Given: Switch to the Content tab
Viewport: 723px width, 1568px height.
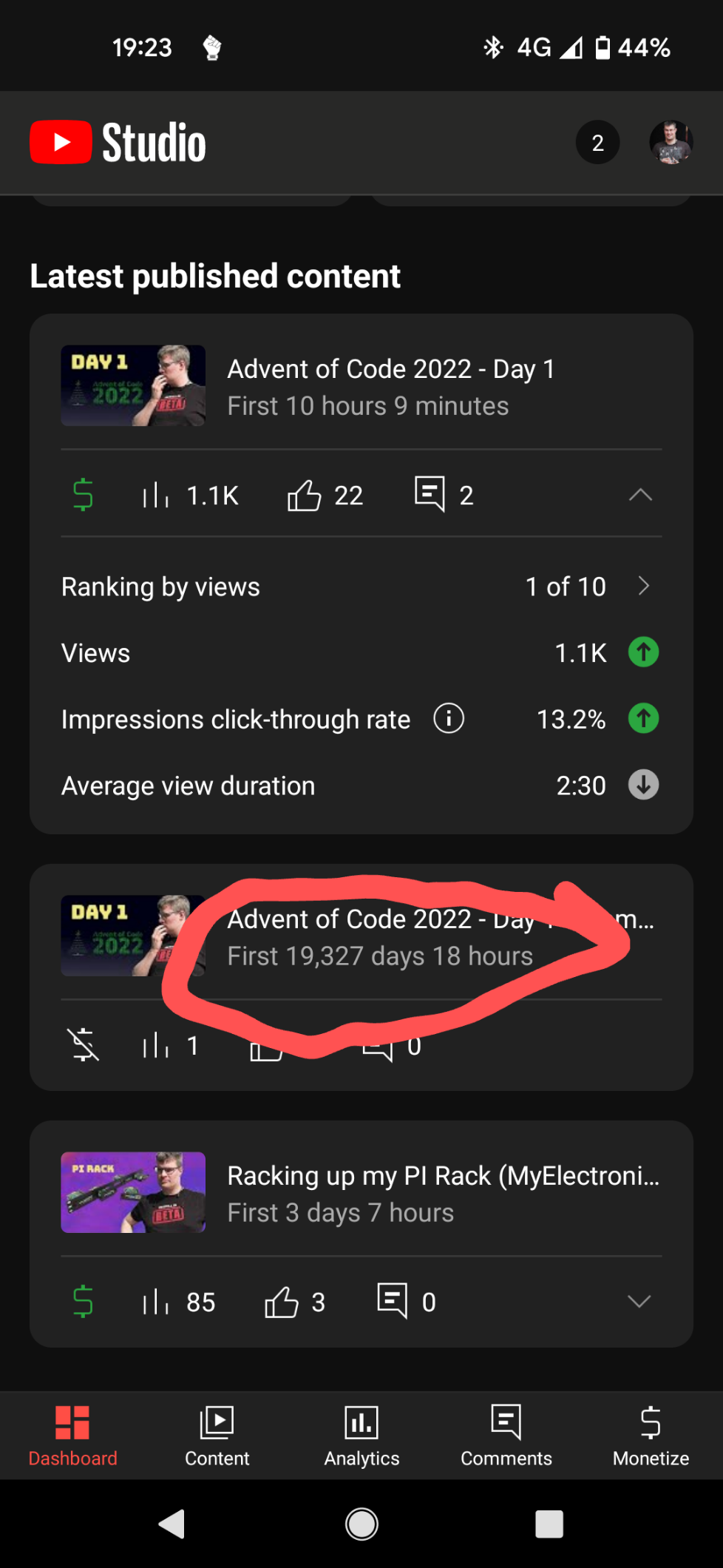Looking at the screenshot, I should pyautogui.click(x=217, y=1436).
